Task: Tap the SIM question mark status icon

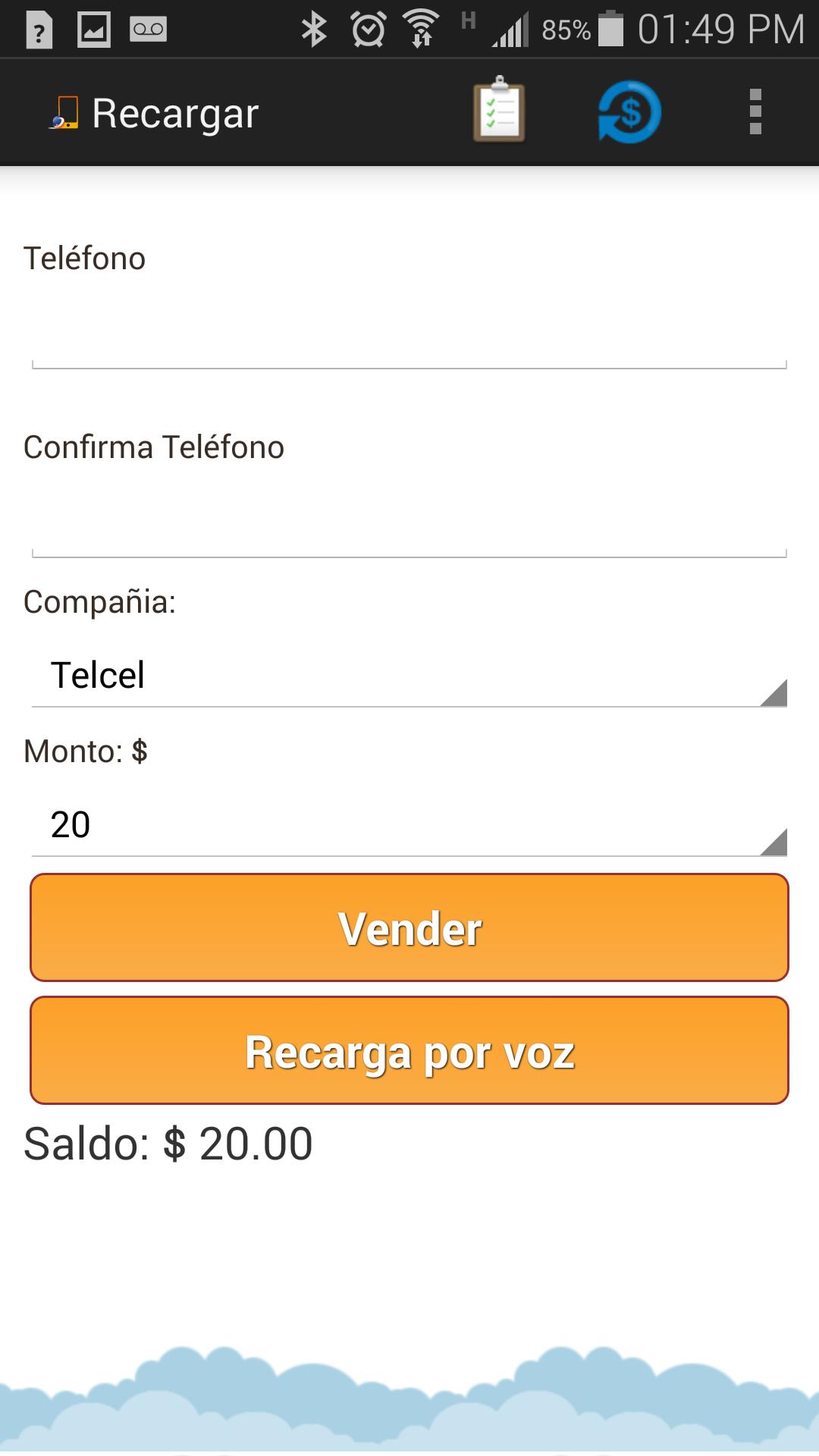Action: click(x=39, y=29)
